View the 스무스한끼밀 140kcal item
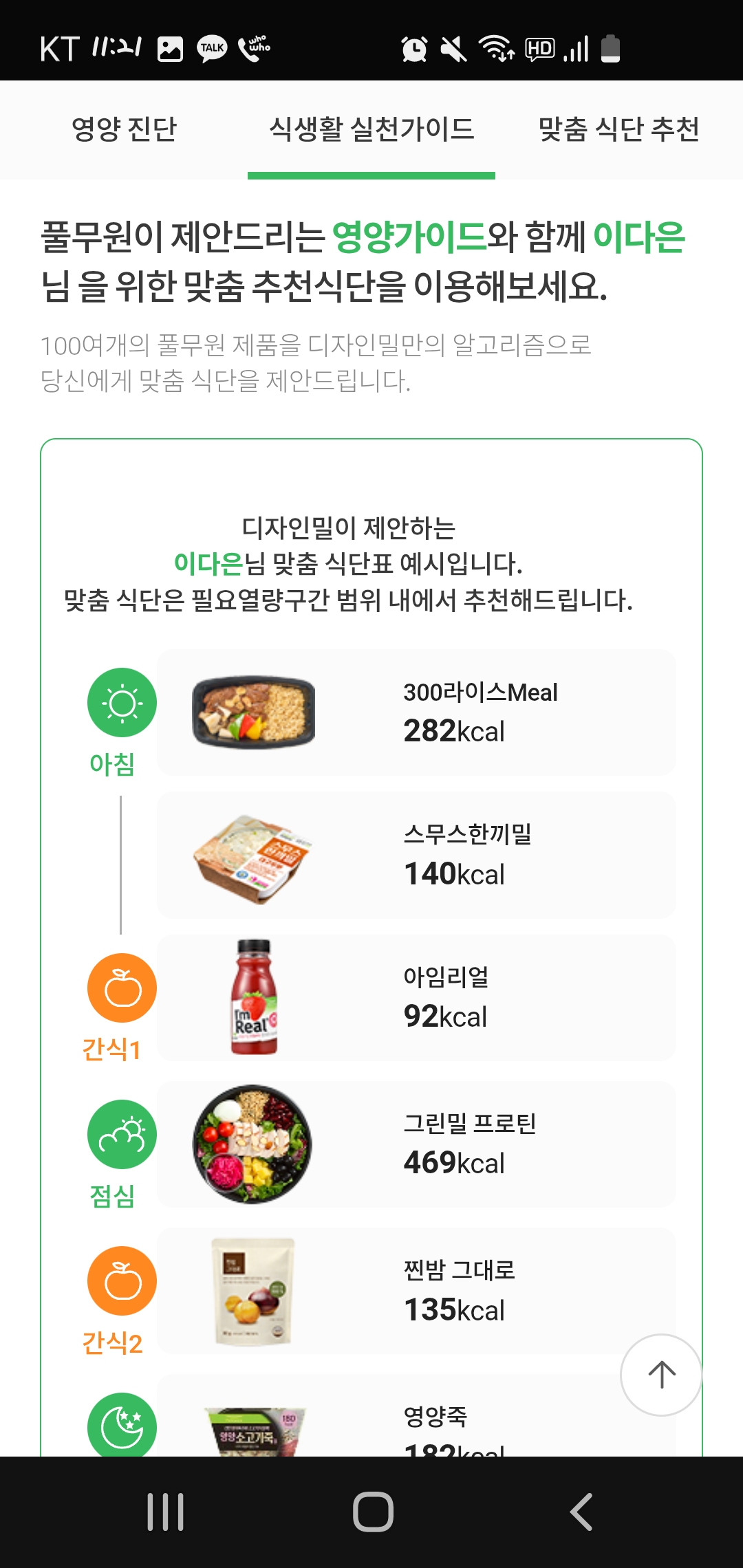 [x=416, y=856]
